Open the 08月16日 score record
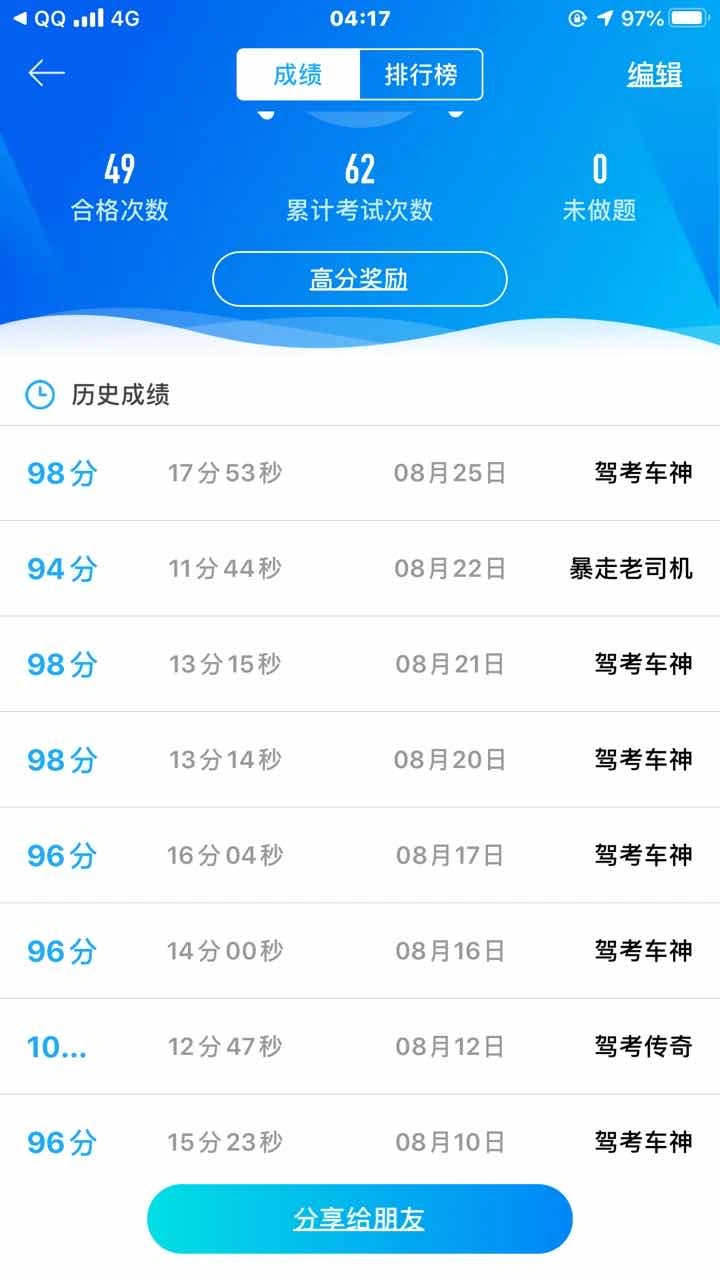The image size is (720, 1280). pyautogui.click(x=360, y=951)
